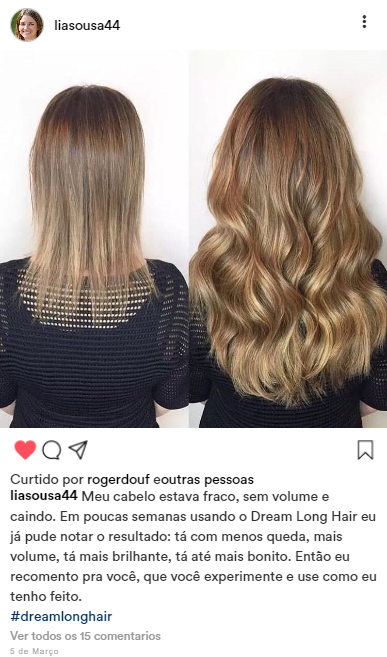Open comments with the speech bubble icon

click(x=52, y=450)
